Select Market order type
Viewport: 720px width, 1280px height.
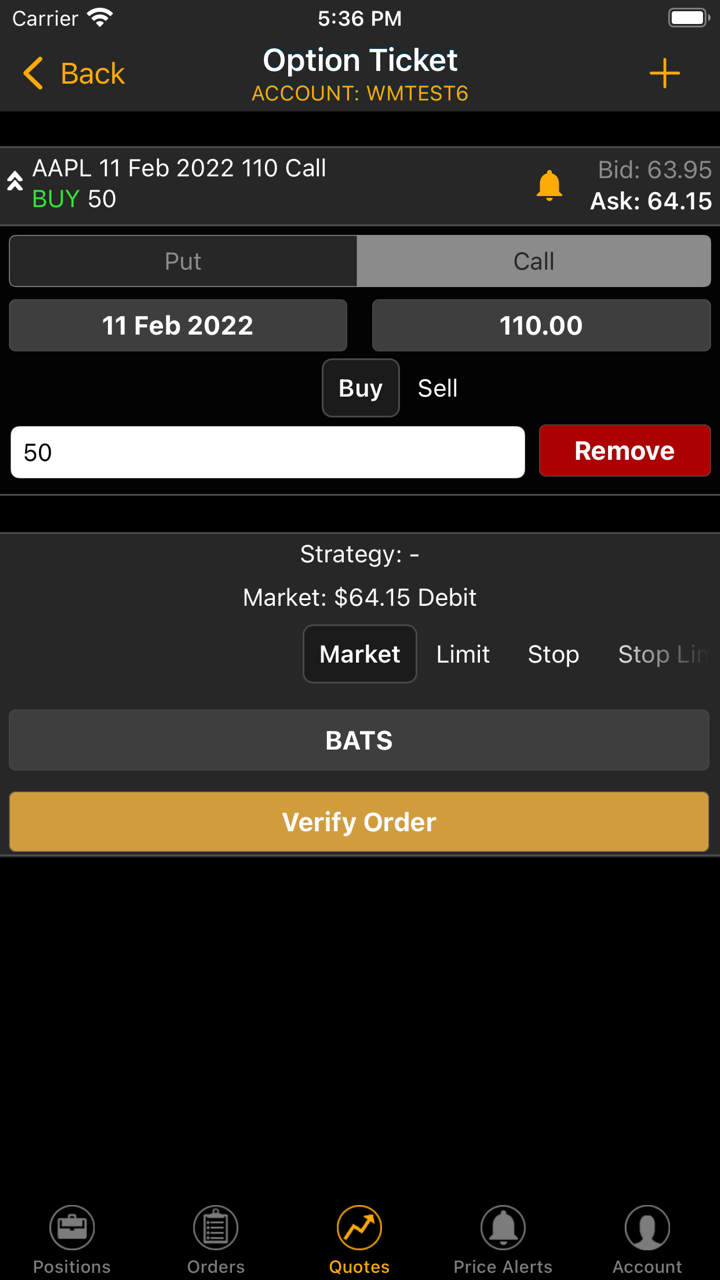(x=359, y=654)
